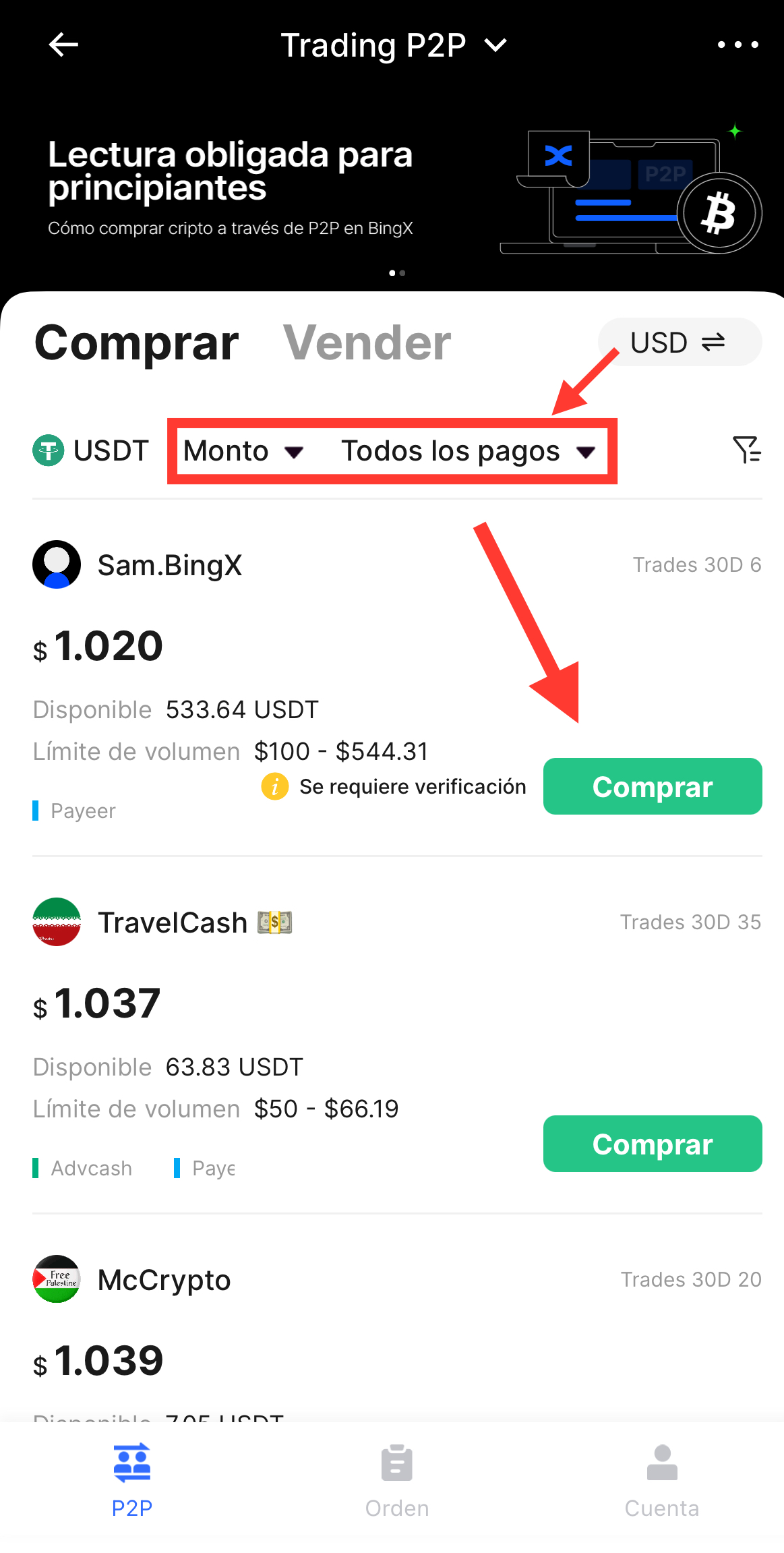Buy from TravelCash's offer
The height and width of the screenshot is (1553, 784).
pos(652,1144)
